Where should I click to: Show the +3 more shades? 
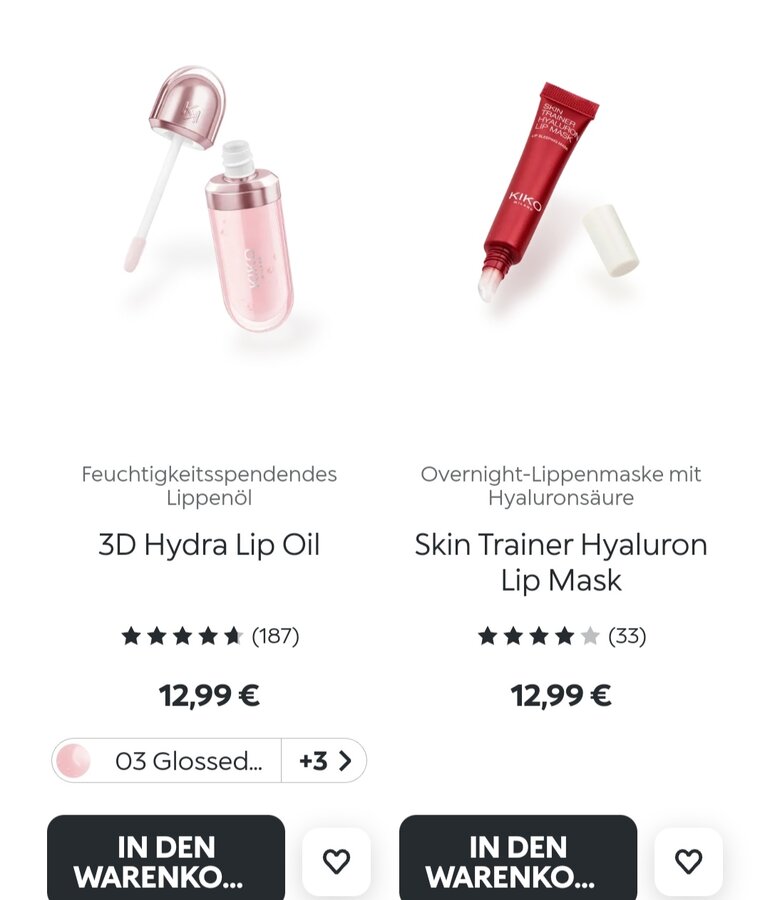[325, 761]
